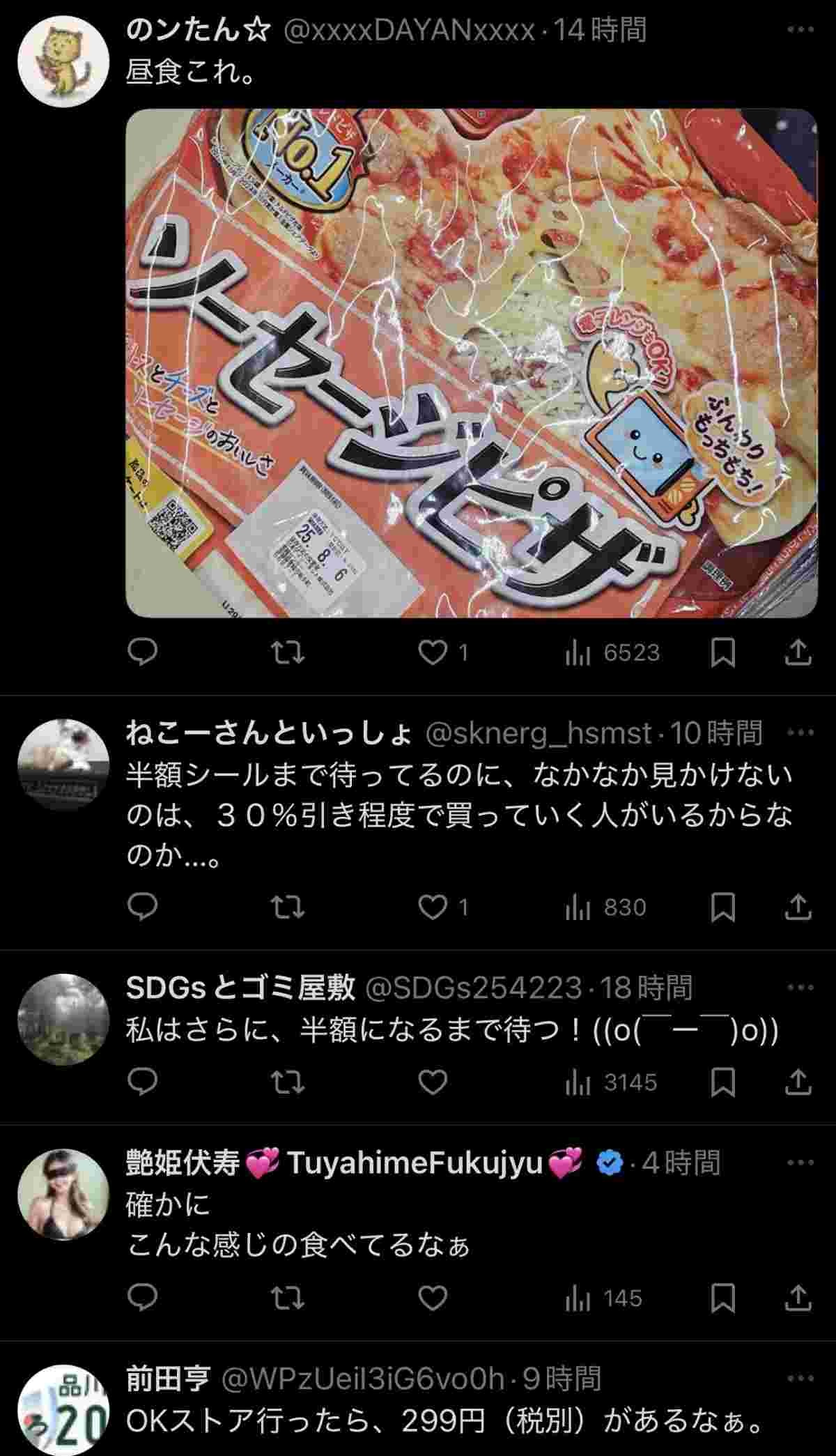Like ねこーさんといっしょ's post
The width and height of the screenshot is (836, 1456).
click(x=433, y=907)
